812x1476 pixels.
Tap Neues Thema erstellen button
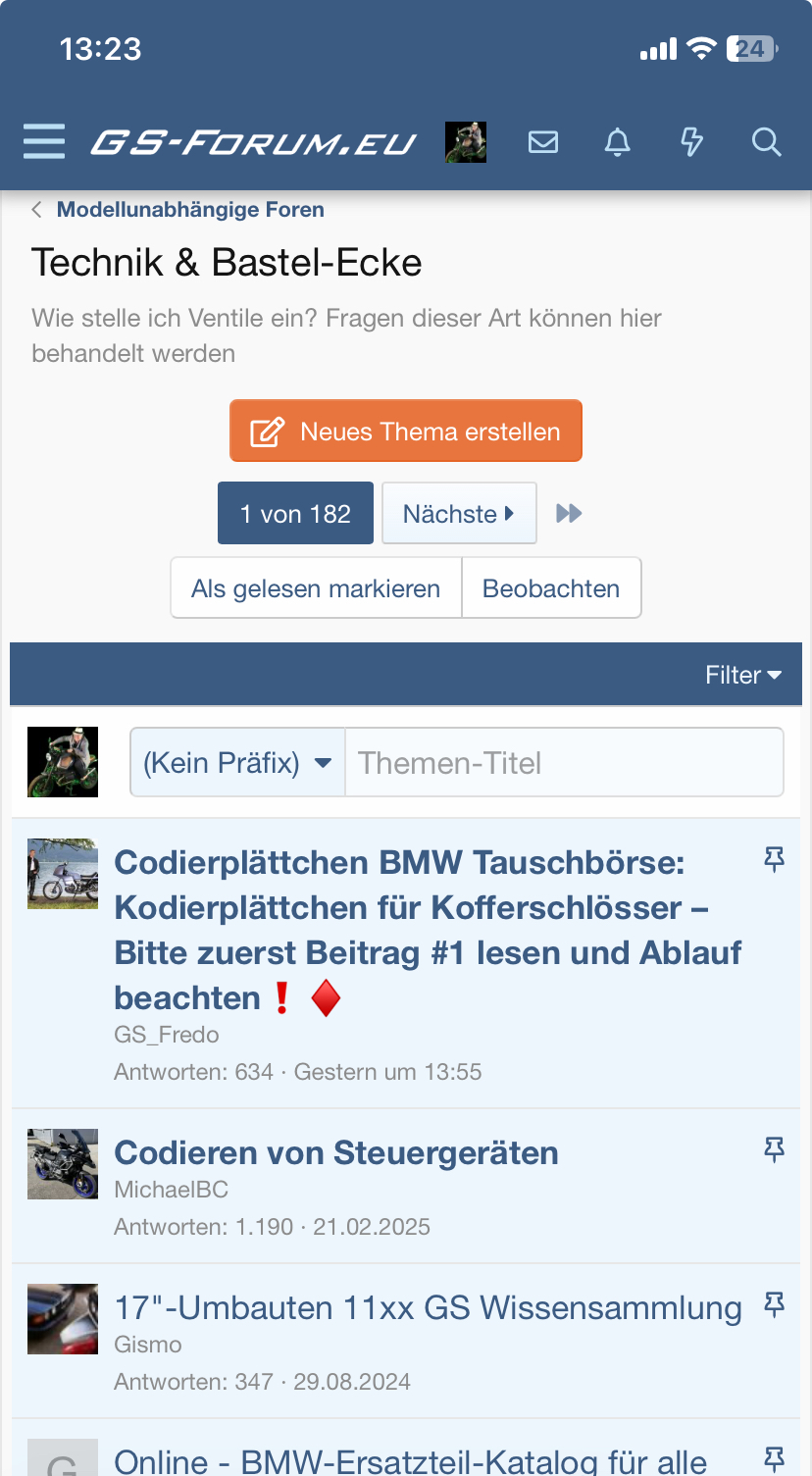[x=406, y=432]
